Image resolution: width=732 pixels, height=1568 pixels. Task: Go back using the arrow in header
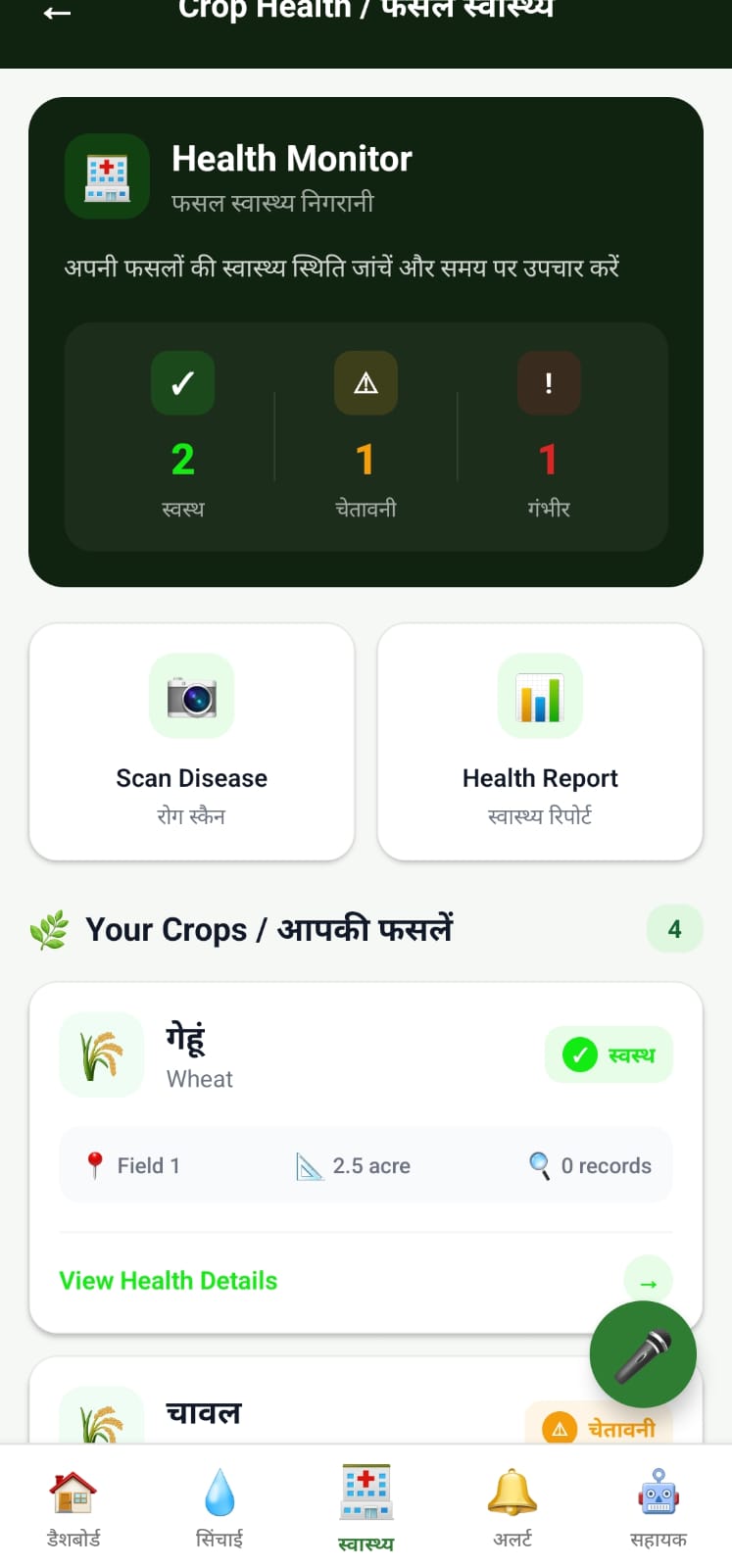click(x=56, y=14)
